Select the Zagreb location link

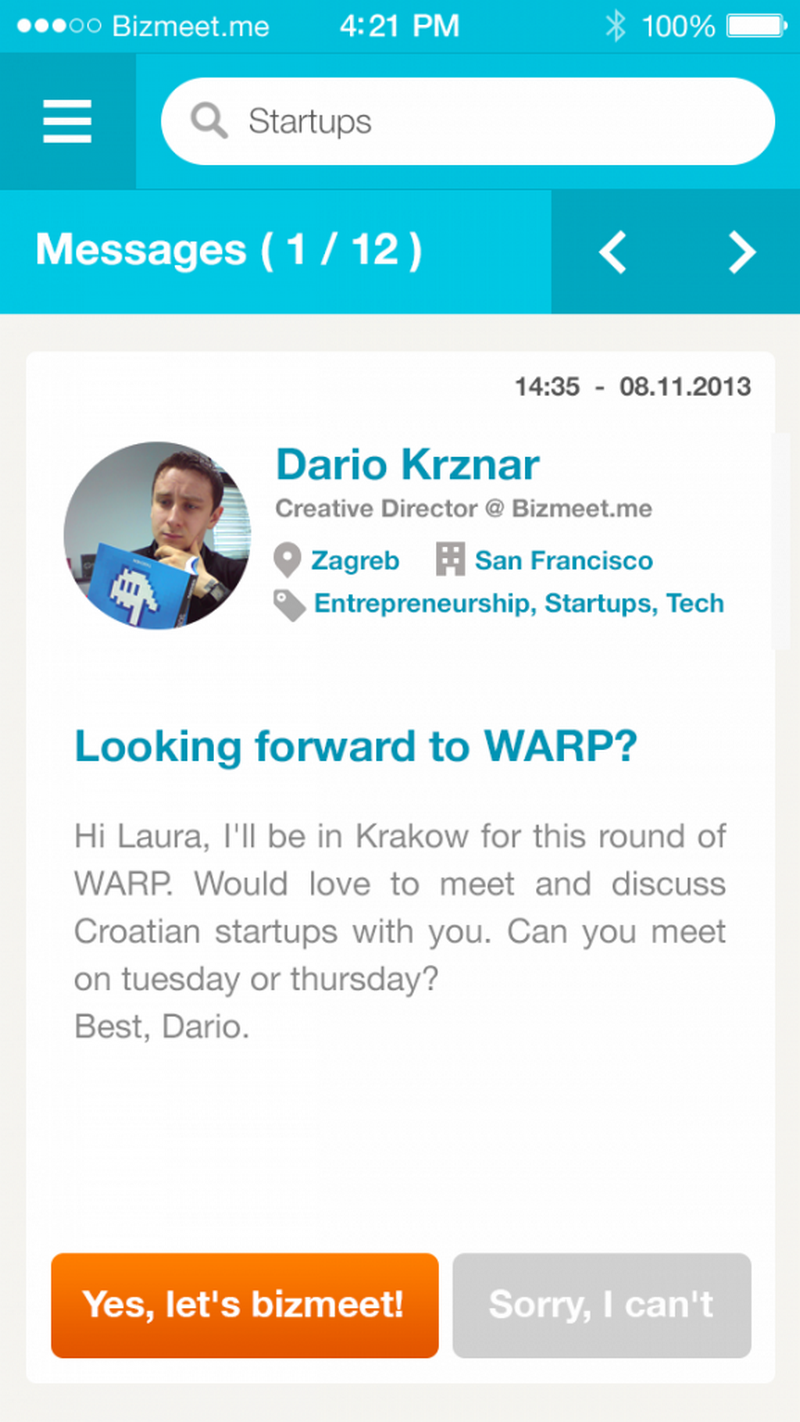(x=354, y=560)
